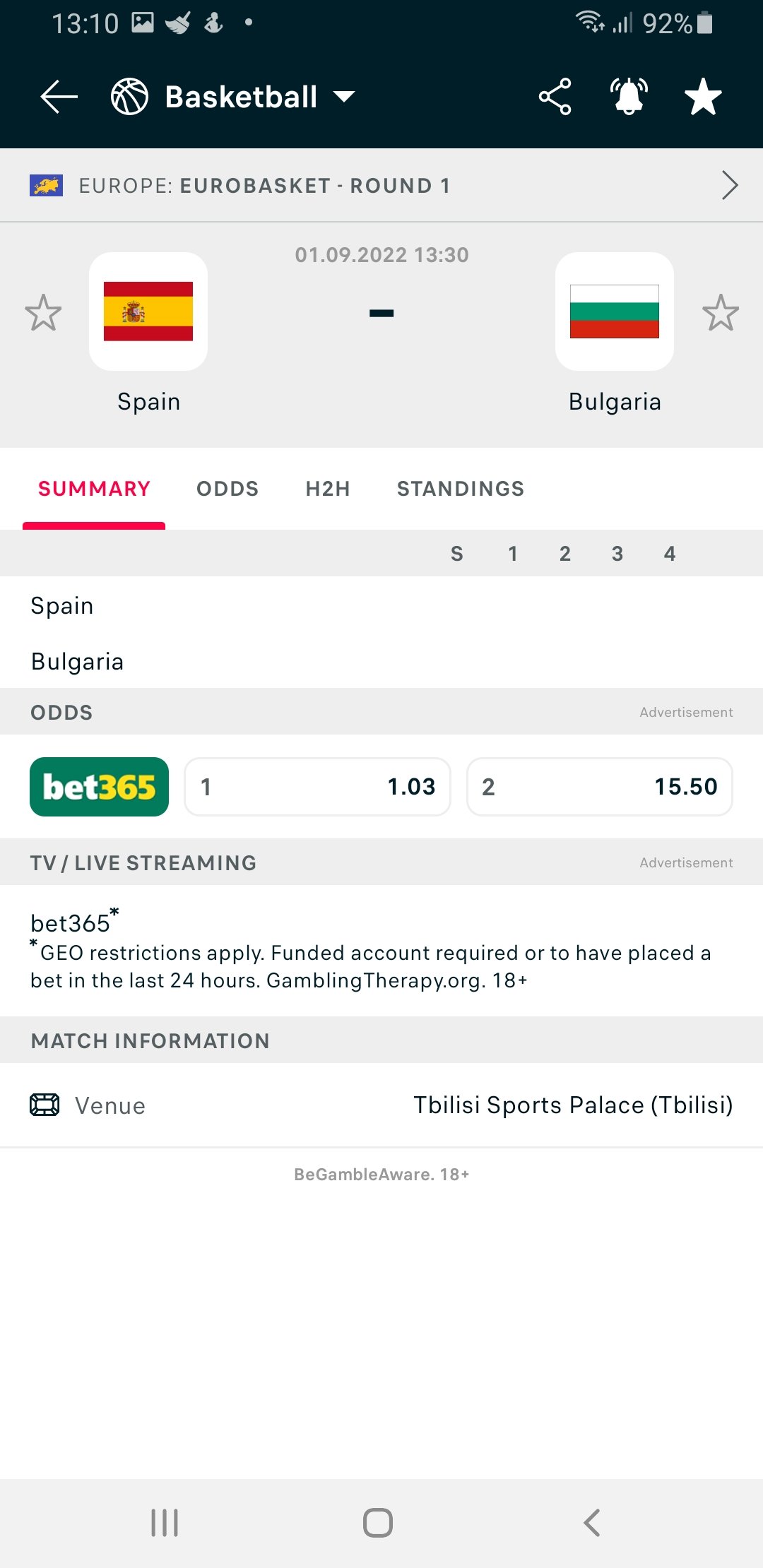Switch to the H2H tab
Image resolution: width=763 pixels, height=1568 pixels.
(x=328, y=489)
